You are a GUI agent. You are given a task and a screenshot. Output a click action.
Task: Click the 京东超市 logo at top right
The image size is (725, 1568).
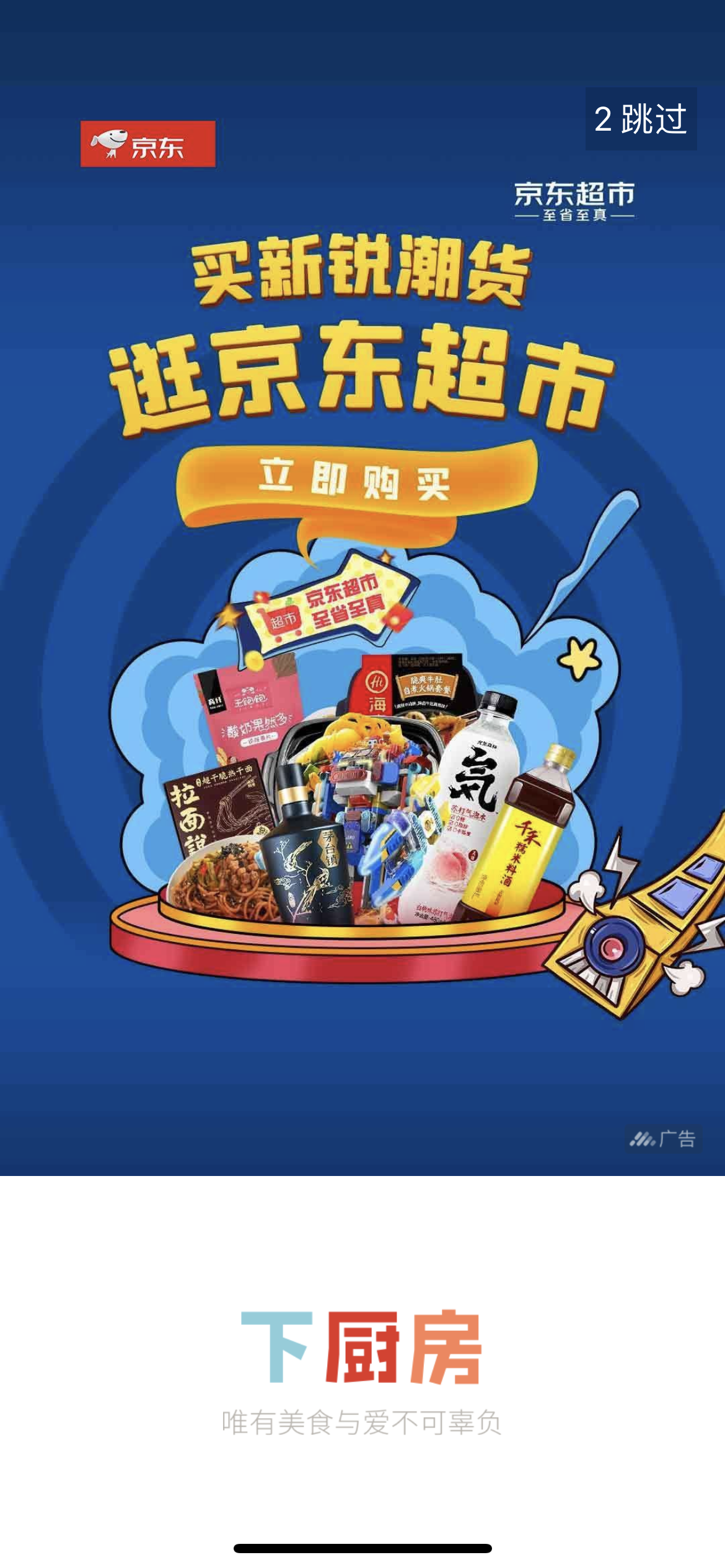(x=574, y=201)
